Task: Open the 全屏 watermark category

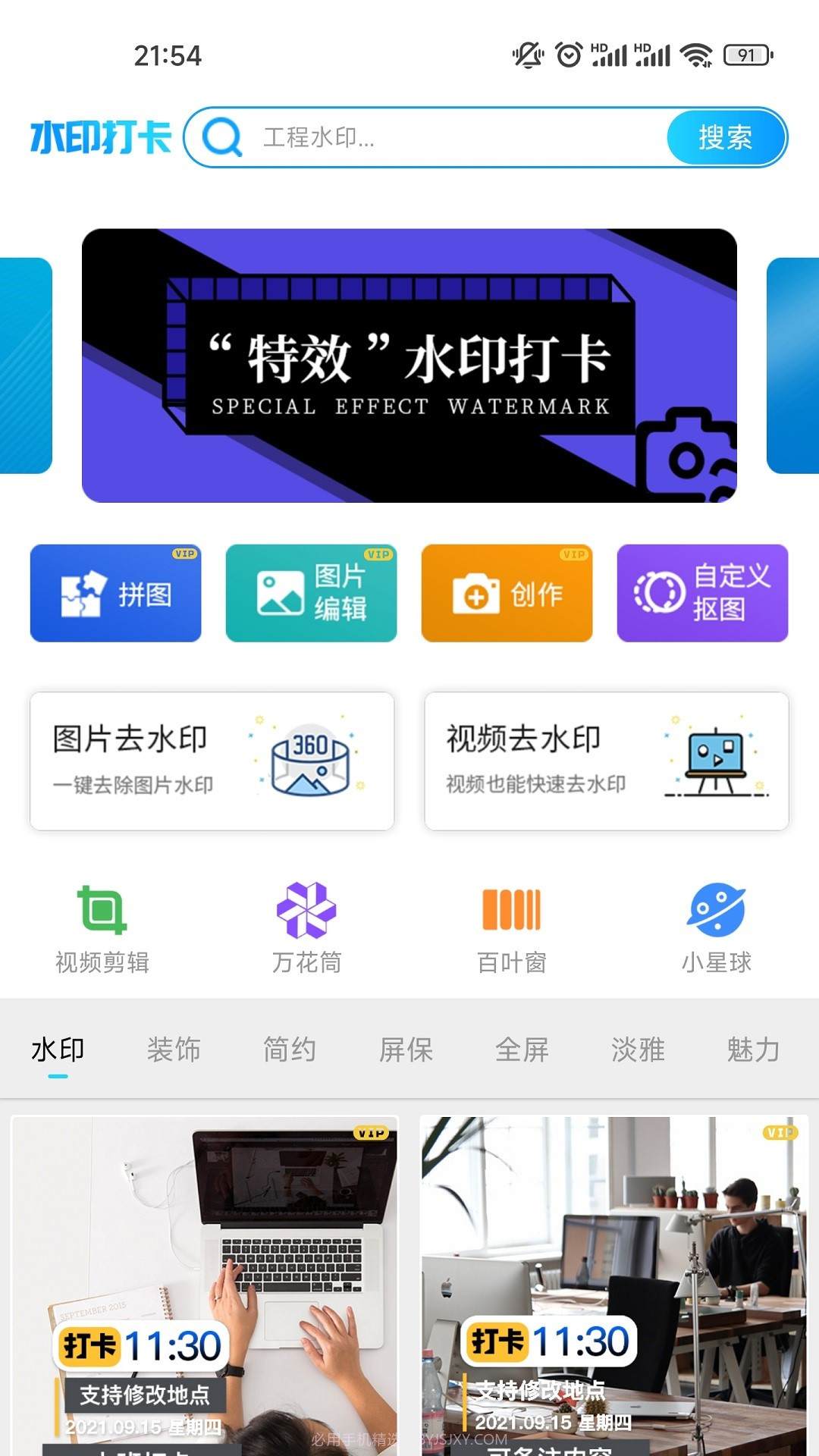Action: (x=522, y=1050)
